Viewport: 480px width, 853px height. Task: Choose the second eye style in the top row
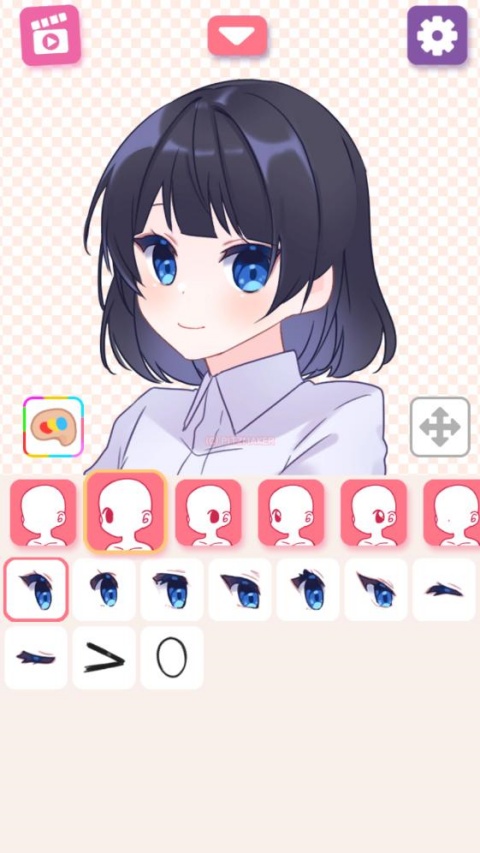(104, 590)
